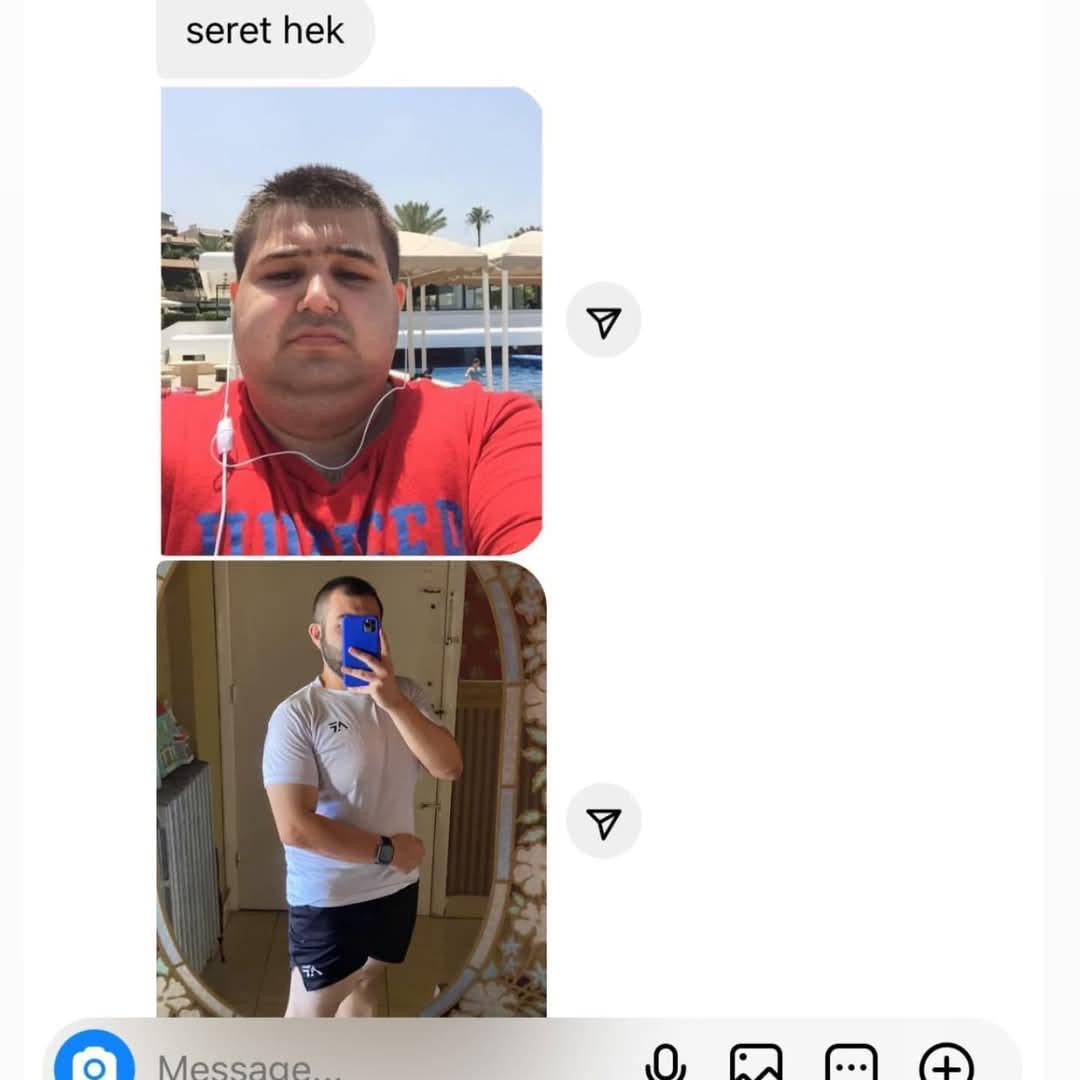Screen dimensions: 1080x1080
Task: Forward the red-shirt selfie photo
Action: coord(603,321)
